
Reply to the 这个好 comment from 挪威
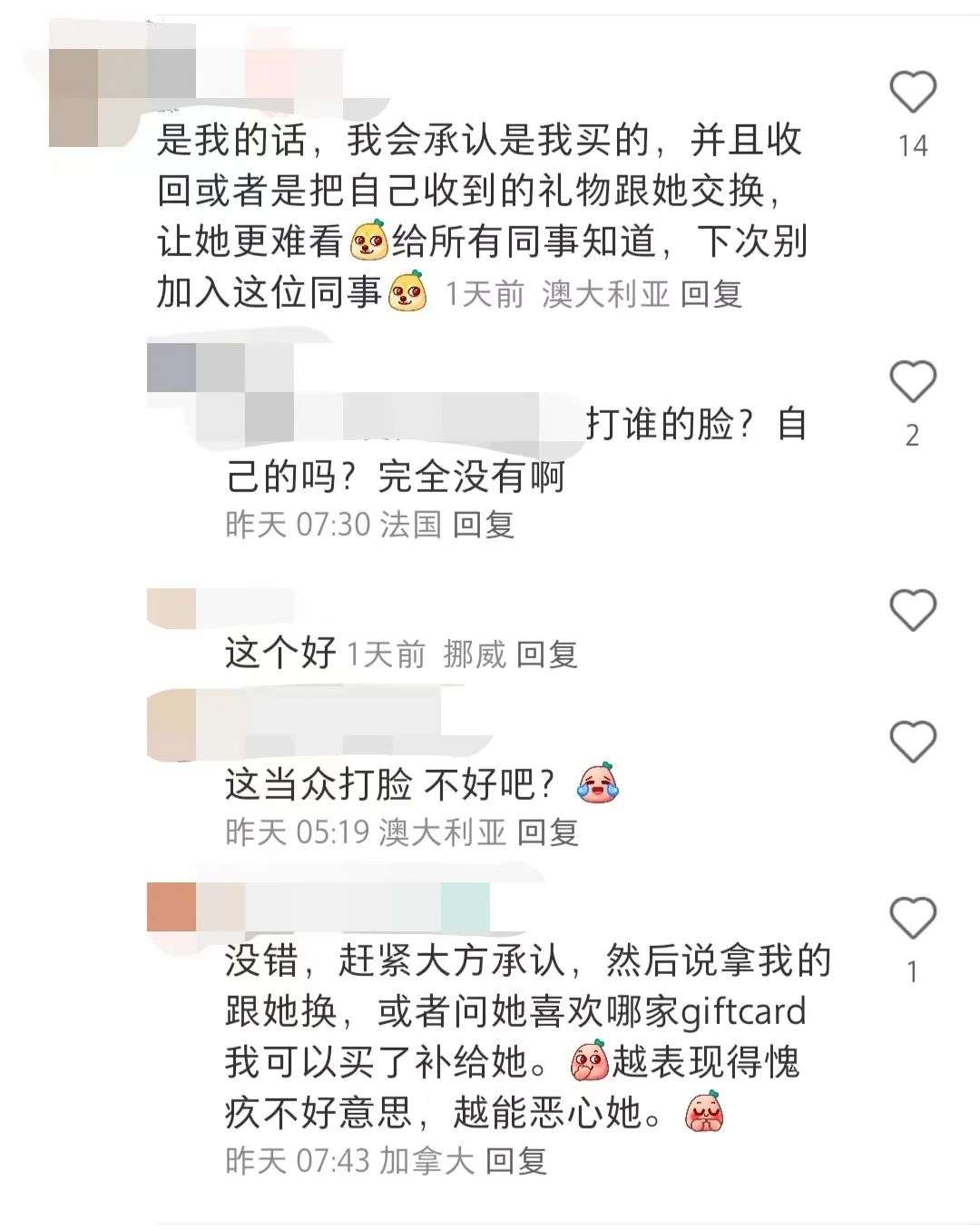pos(547,654)
